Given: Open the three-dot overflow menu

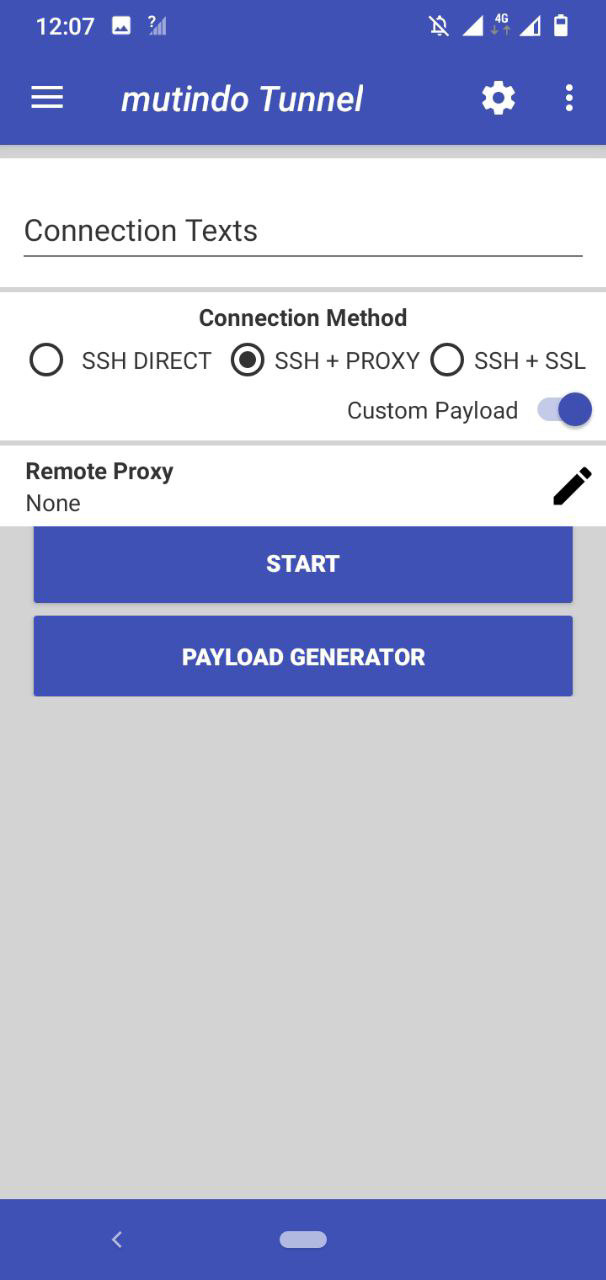Looking at the screenshot, I should point(569,98).
